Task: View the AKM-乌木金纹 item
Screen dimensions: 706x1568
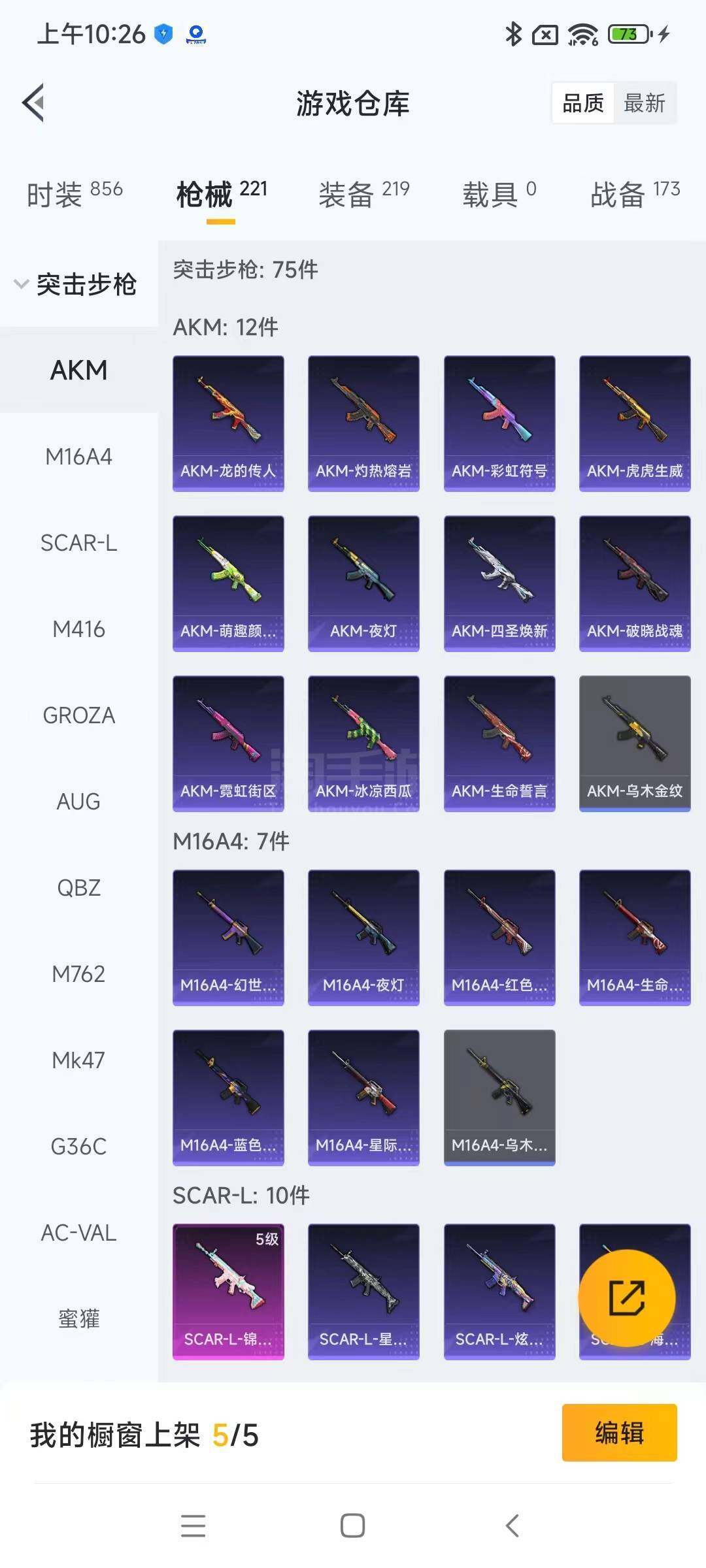Action: pyautogui.click(x=635, y=743)
